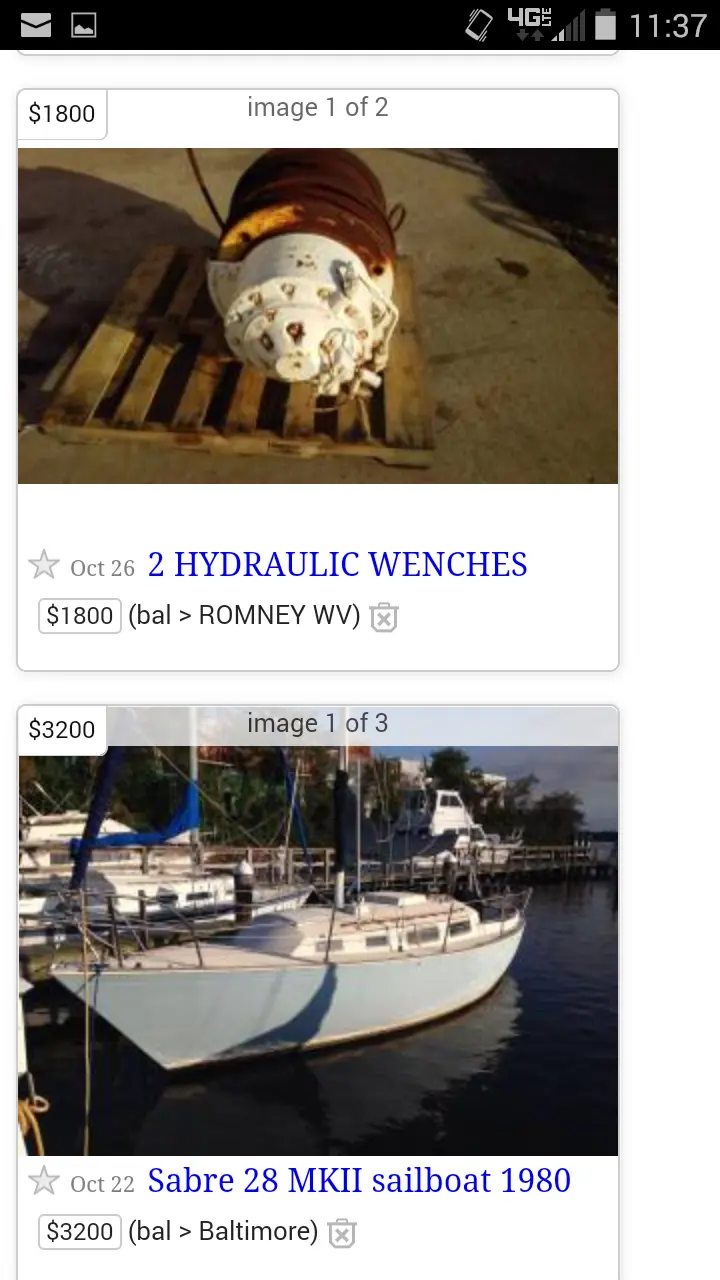Star the Sabre 28 MKII sailboat listing
720x1280 pixels.
(x=44, y=1181)
